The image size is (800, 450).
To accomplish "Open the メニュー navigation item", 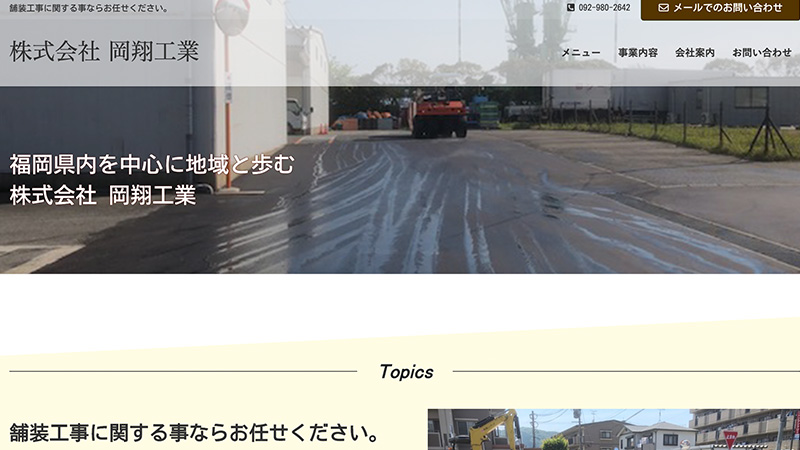I will click(580, 52).
